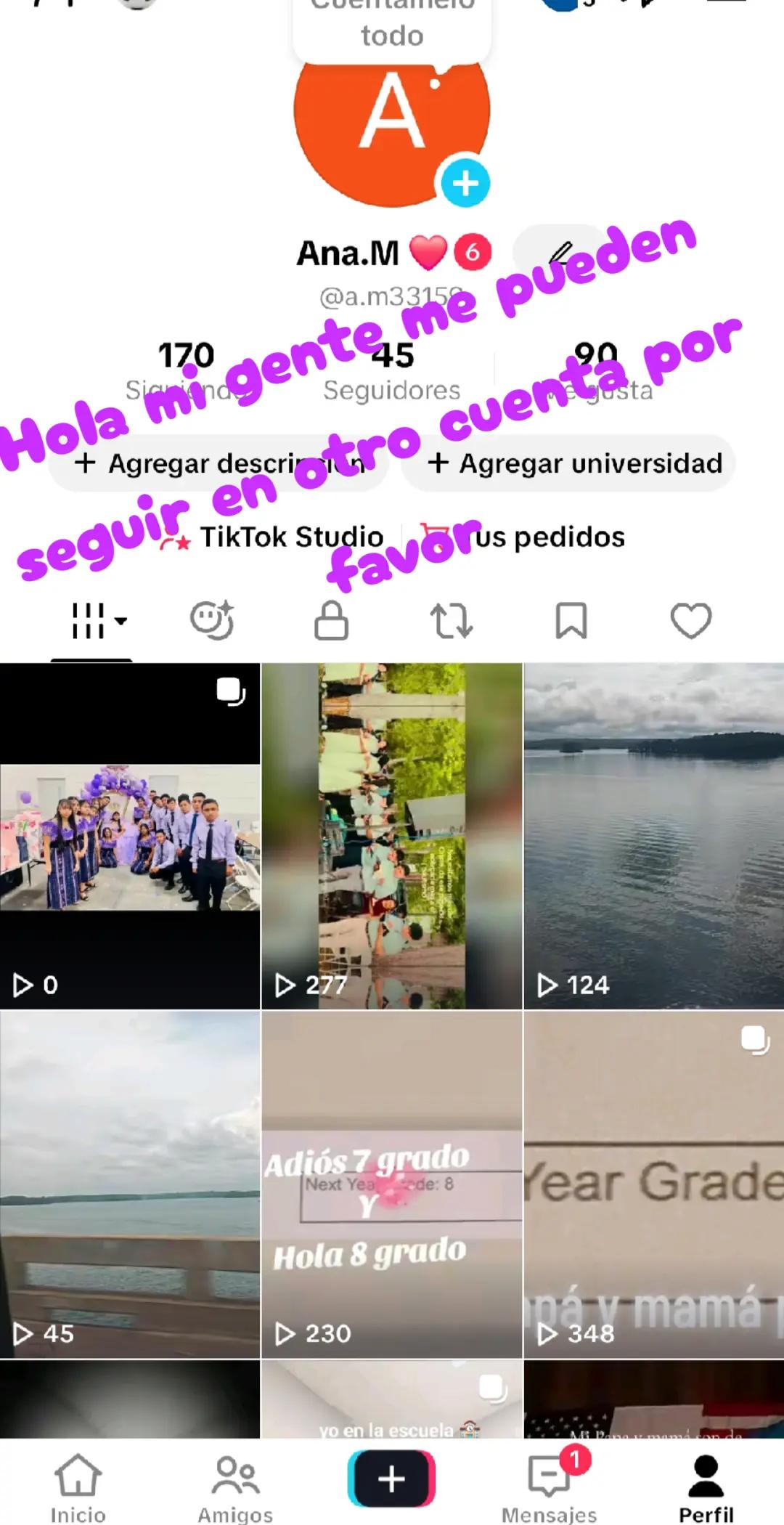The image size is (784, 1525).
Task: Tap the plus badge on the profile avatar
Action: coord(465,183)
